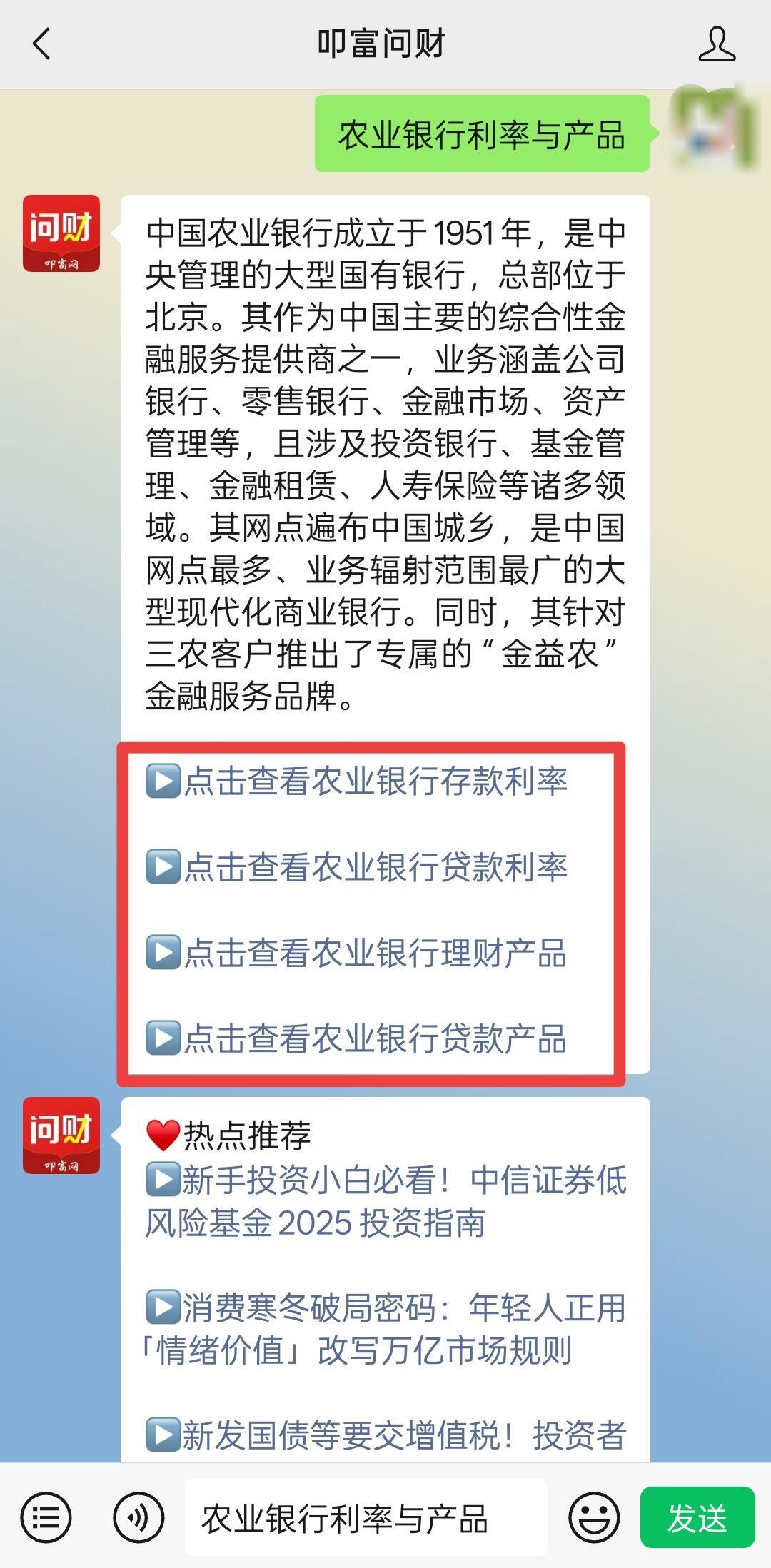Go back from 叩富问财 chat
Image resolution: width=771 pixels, height=1568 pixels.
pyautogui.click(x=42, y=44)
